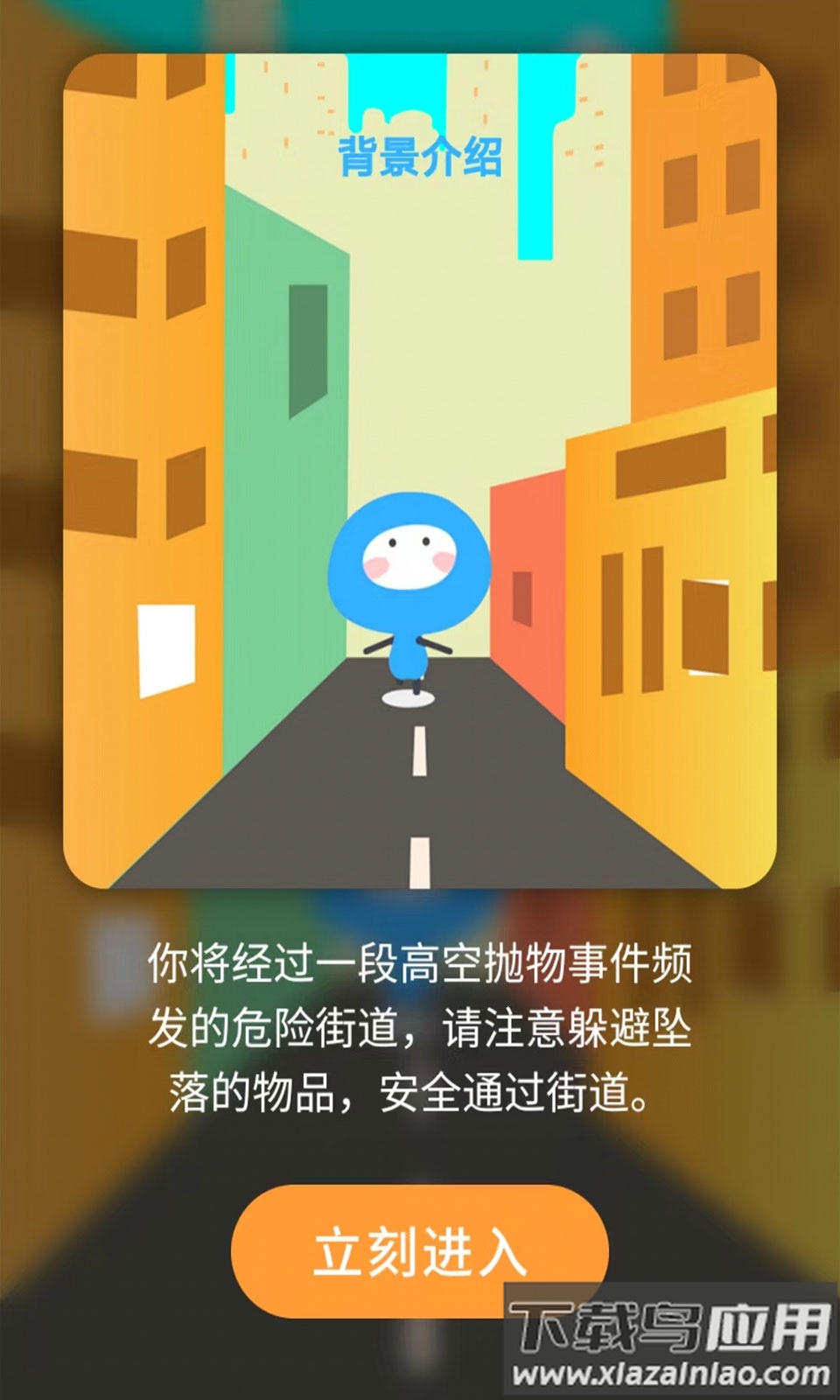The height and width of the screenshot is (1400, 840).
Task: Click the shadow under the character's feet
Action: tap(407, 700)
